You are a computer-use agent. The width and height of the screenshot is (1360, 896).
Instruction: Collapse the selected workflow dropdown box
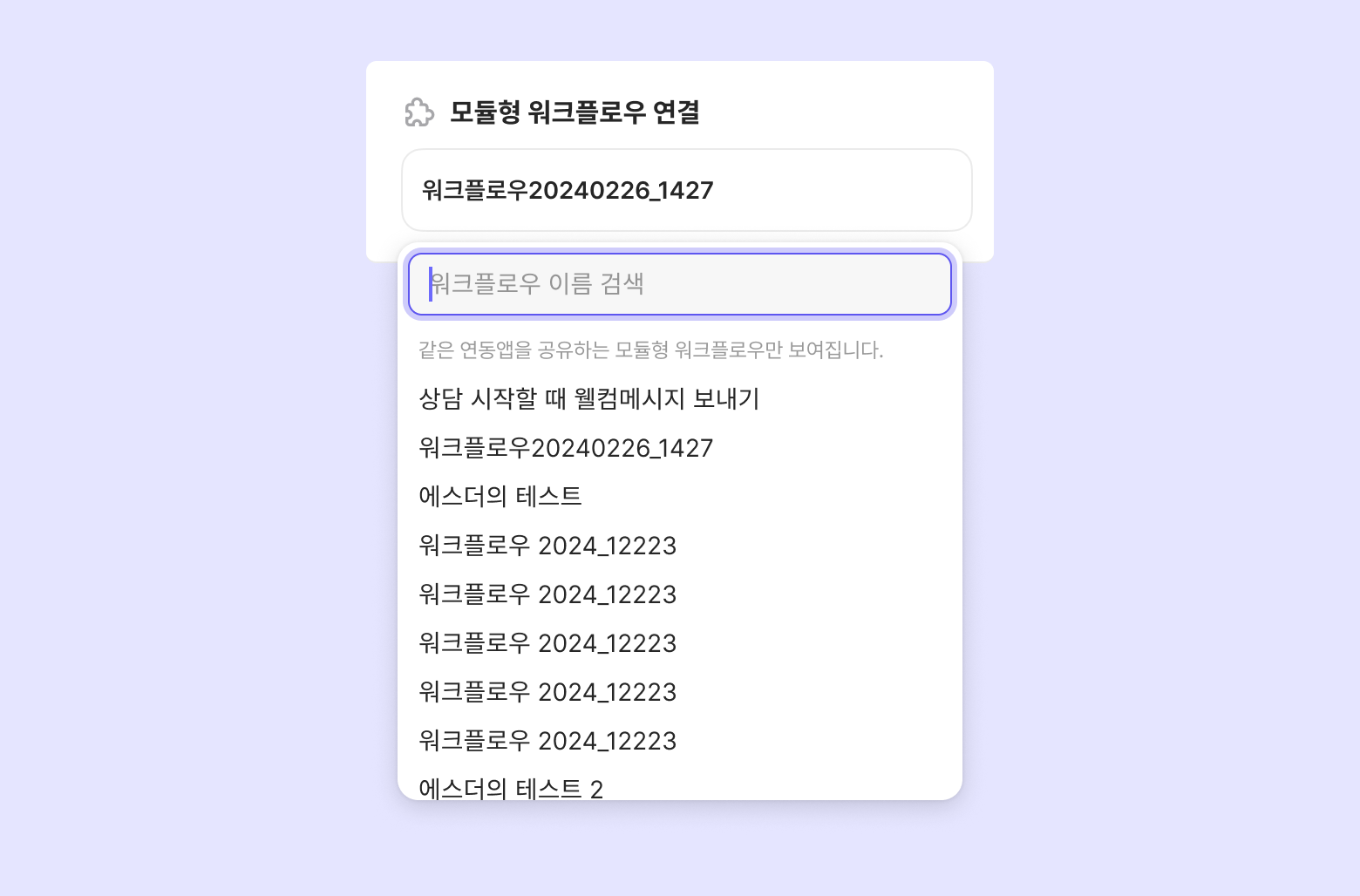tap(686, 190)
